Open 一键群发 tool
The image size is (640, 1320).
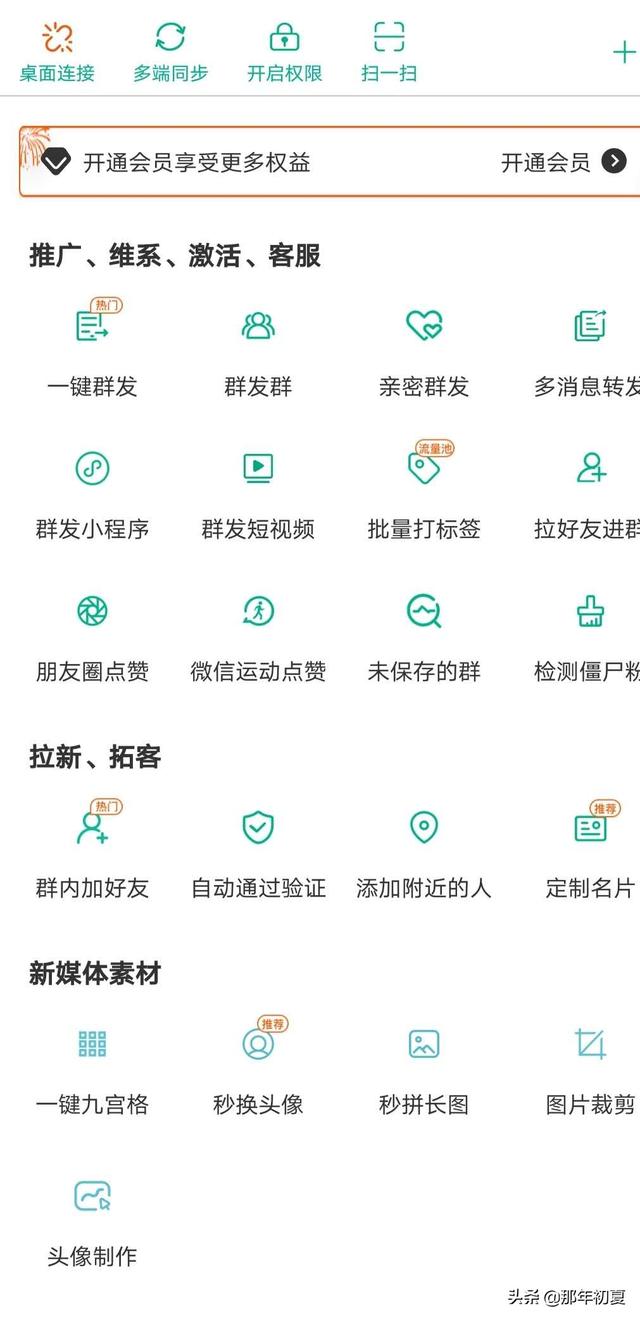92,350
